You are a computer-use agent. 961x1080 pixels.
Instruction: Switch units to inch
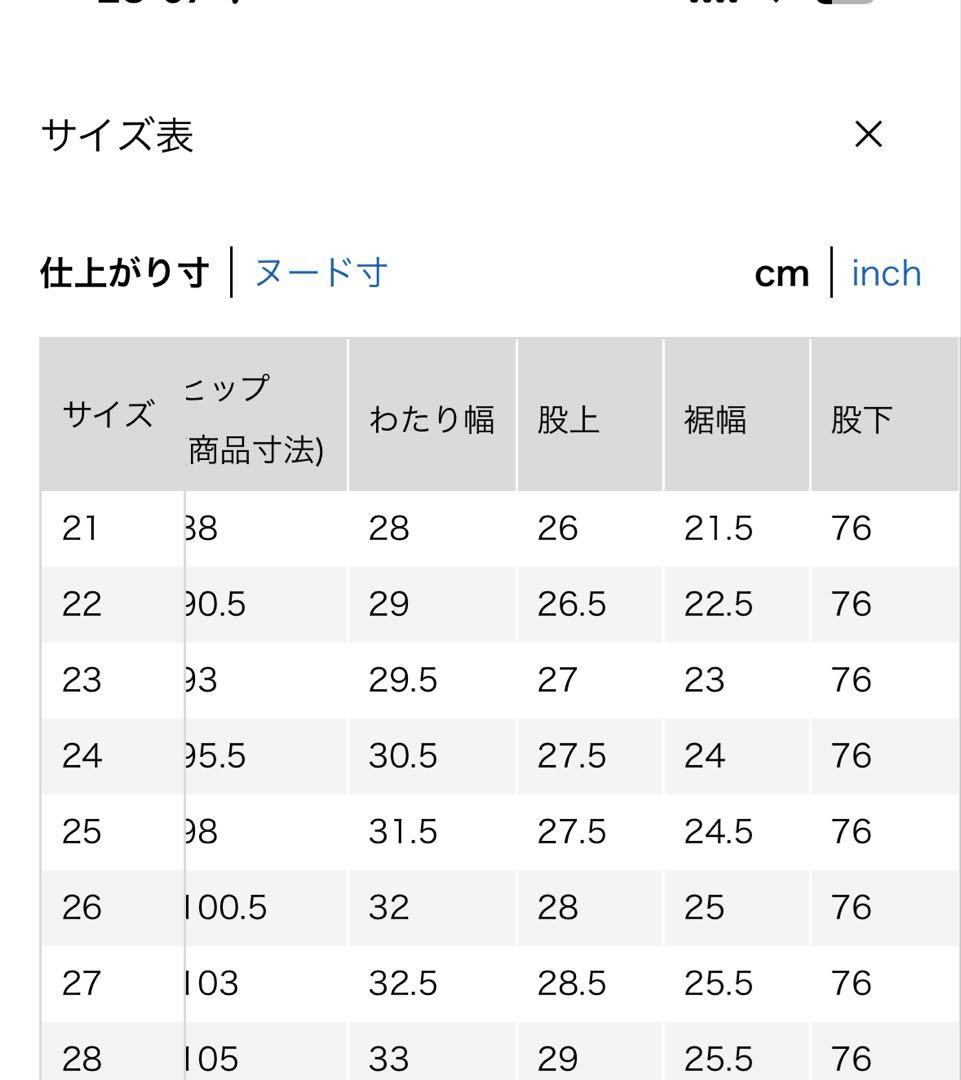(x=886, y=273)
